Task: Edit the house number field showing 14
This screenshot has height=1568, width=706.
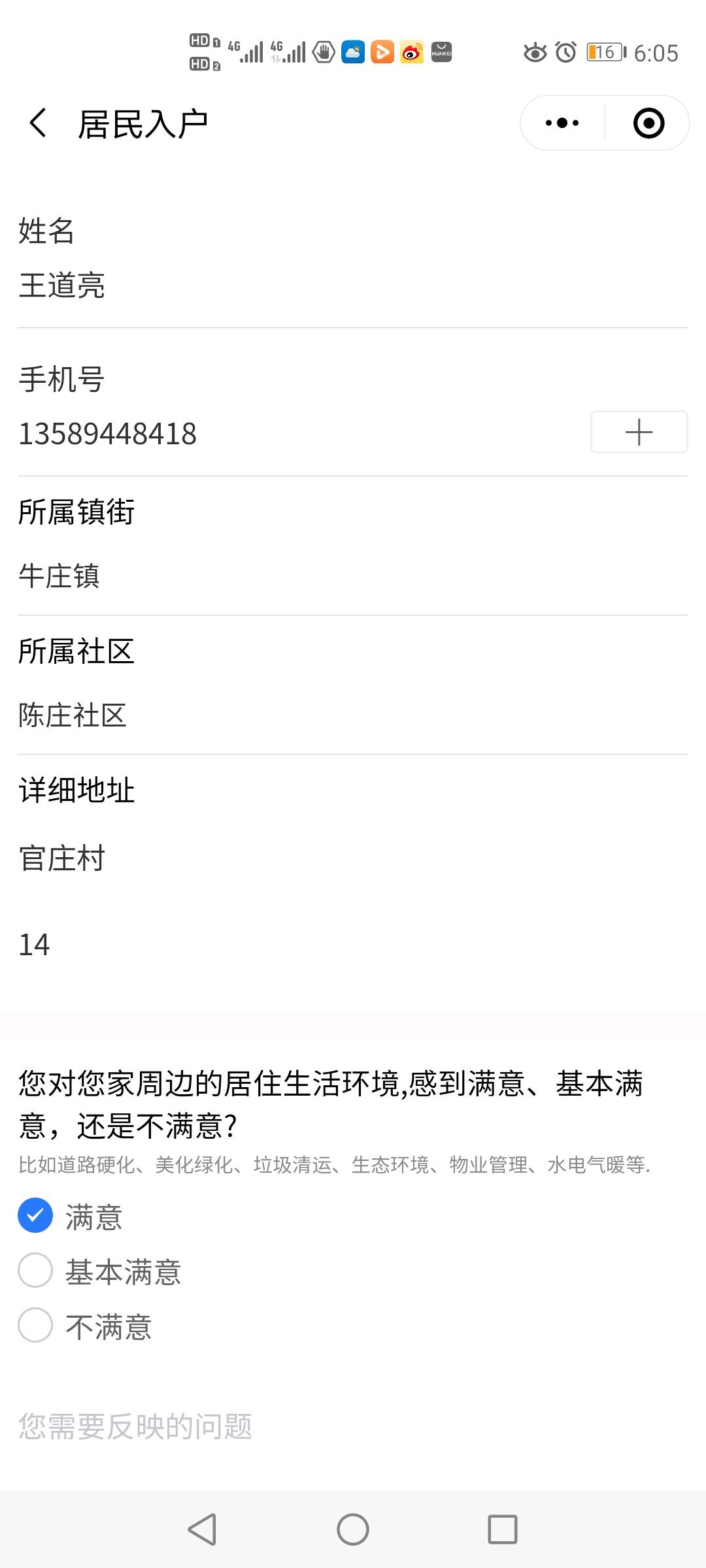Action: 353,945
